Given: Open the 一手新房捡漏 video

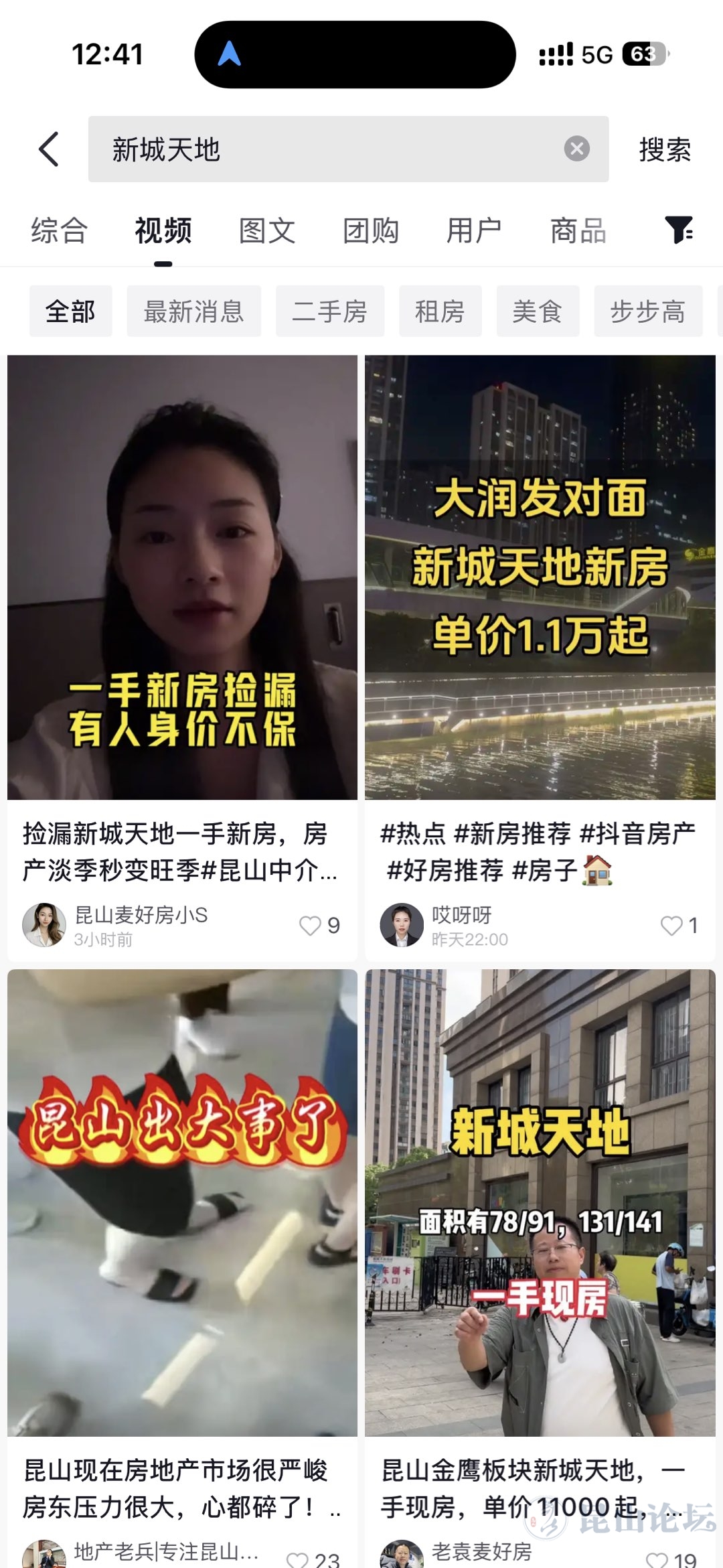Looking at the screenshot, I should [x=182, y=577].
